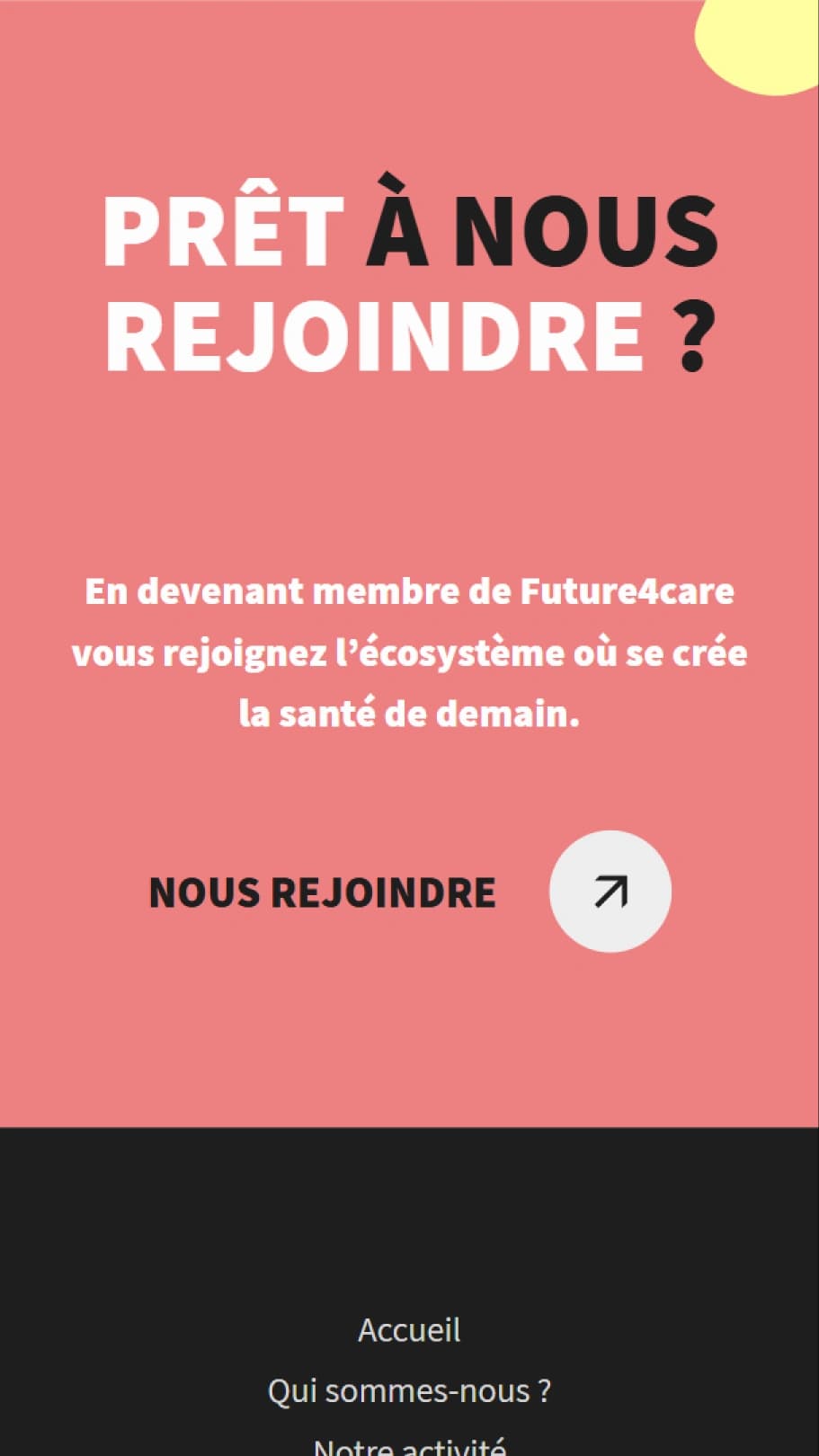
Task: Select the bold "NOUS REJOINDRE" label text
Action: point(324,892)
